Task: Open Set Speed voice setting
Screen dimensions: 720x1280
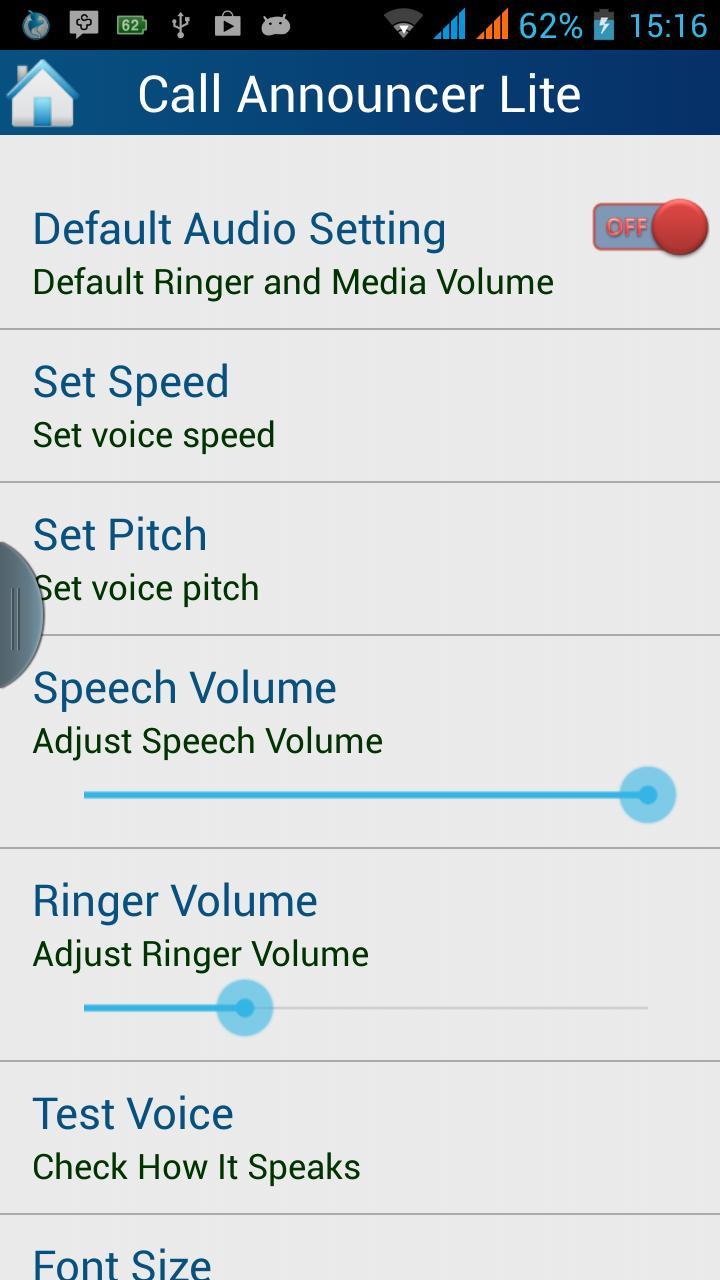Action: pyautogui.click(x=360, y=406)
